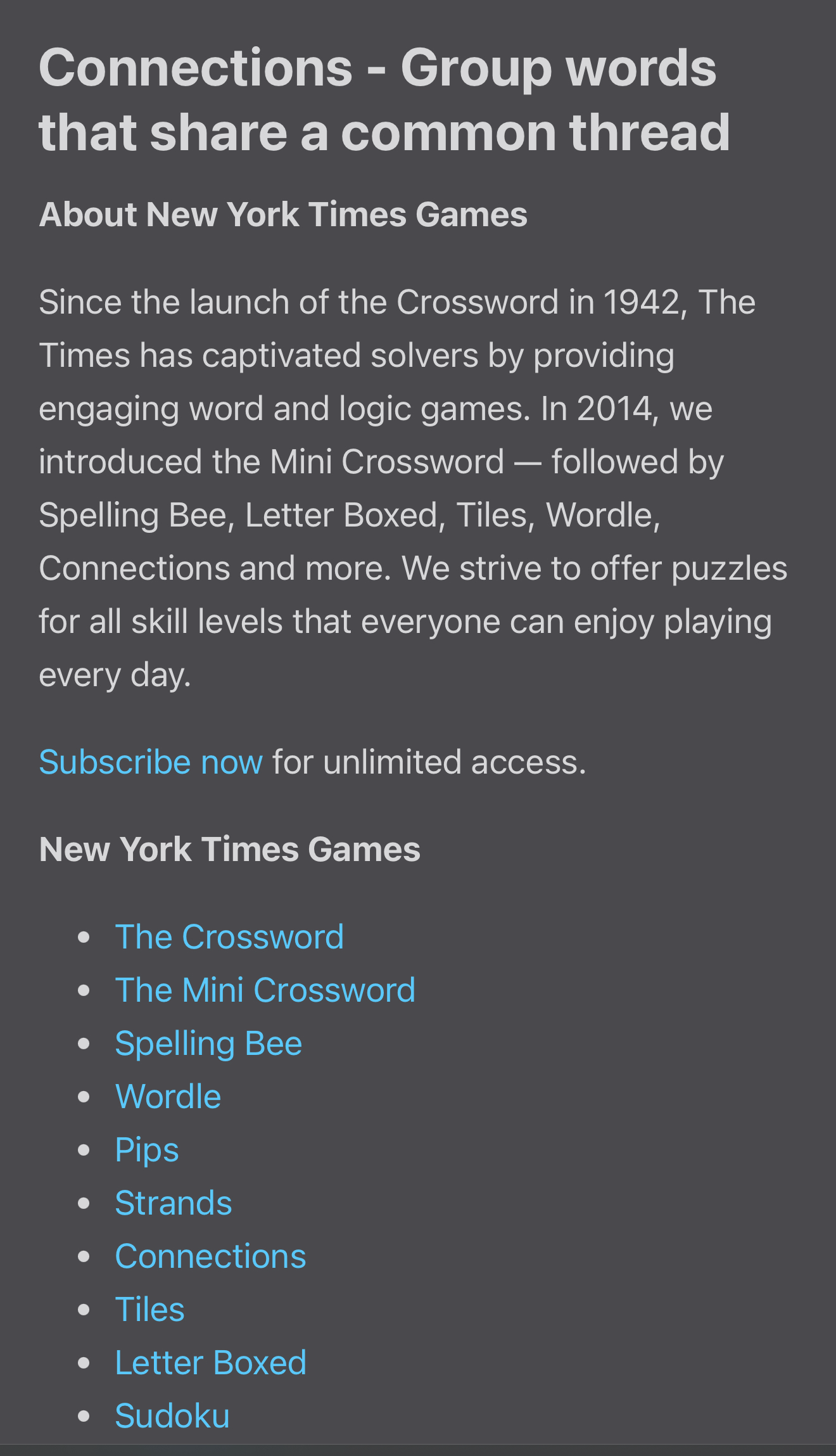Visit the Connections game link

210,1256
